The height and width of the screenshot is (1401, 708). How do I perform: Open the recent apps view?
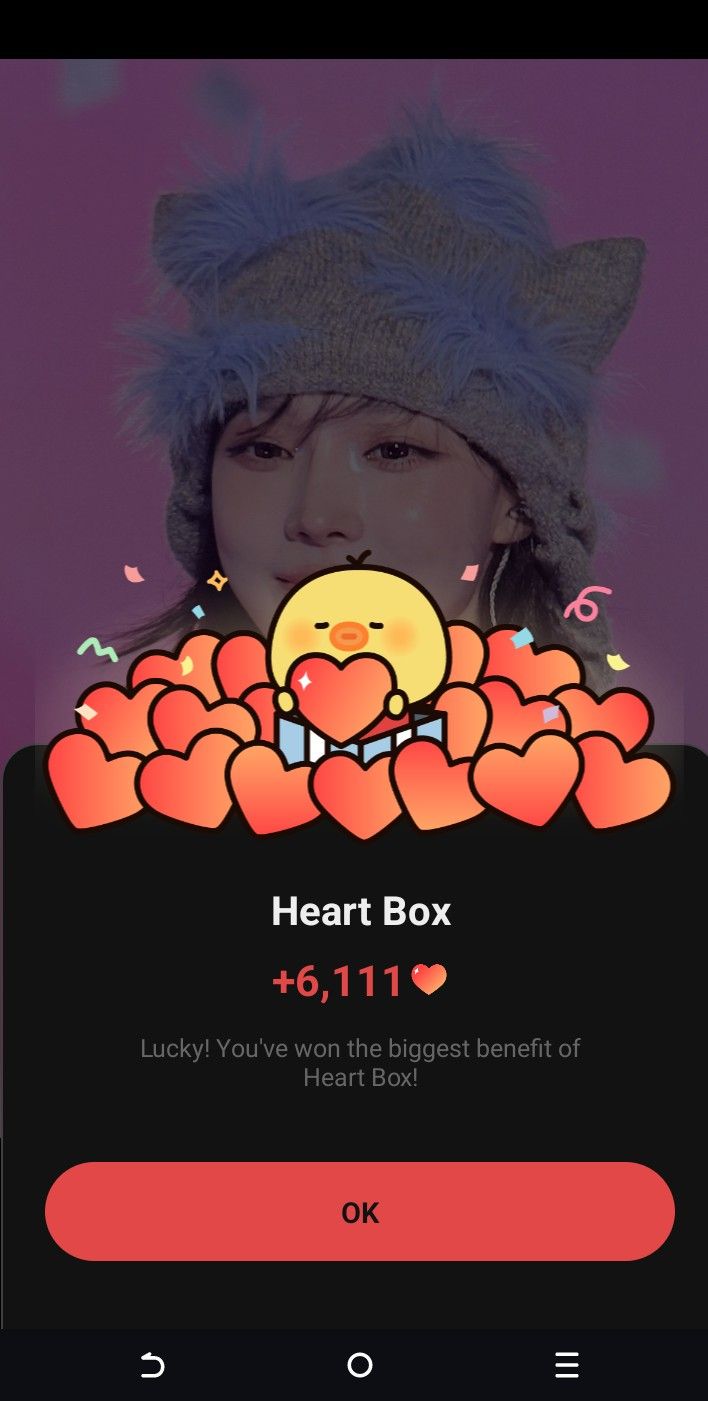(x=566, y=1365)
